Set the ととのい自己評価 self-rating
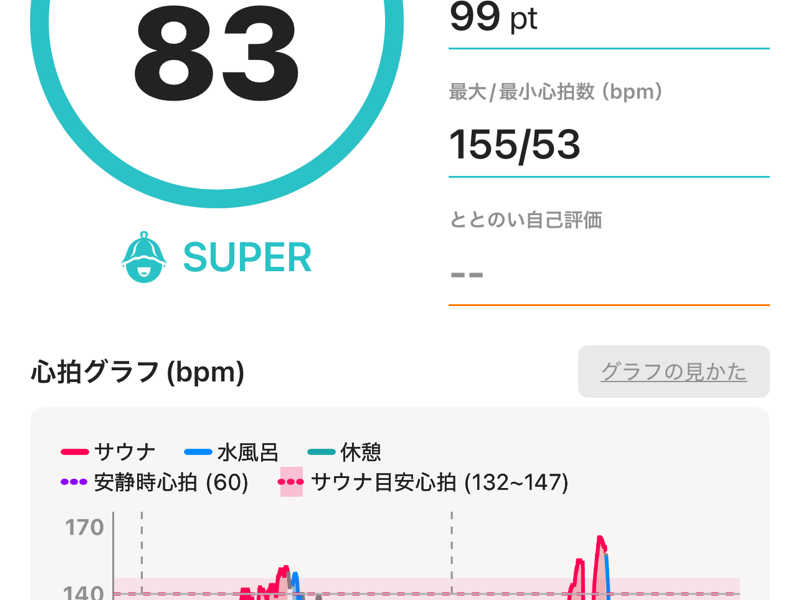The width and height of the screenshot is (800, 600). (x=607, y=272)
